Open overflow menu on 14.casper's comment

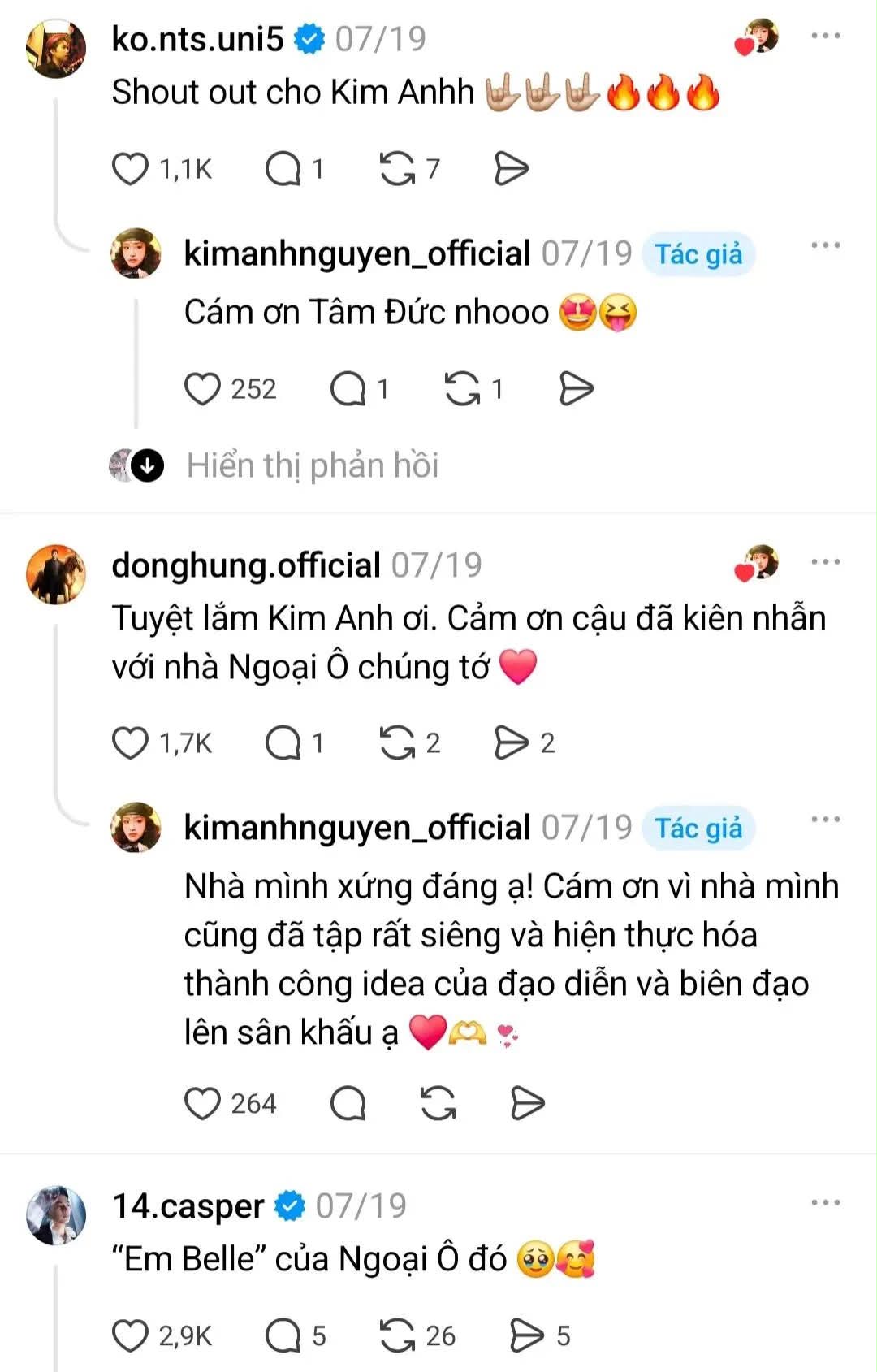pyautogui.click(x=825, y=1202)
